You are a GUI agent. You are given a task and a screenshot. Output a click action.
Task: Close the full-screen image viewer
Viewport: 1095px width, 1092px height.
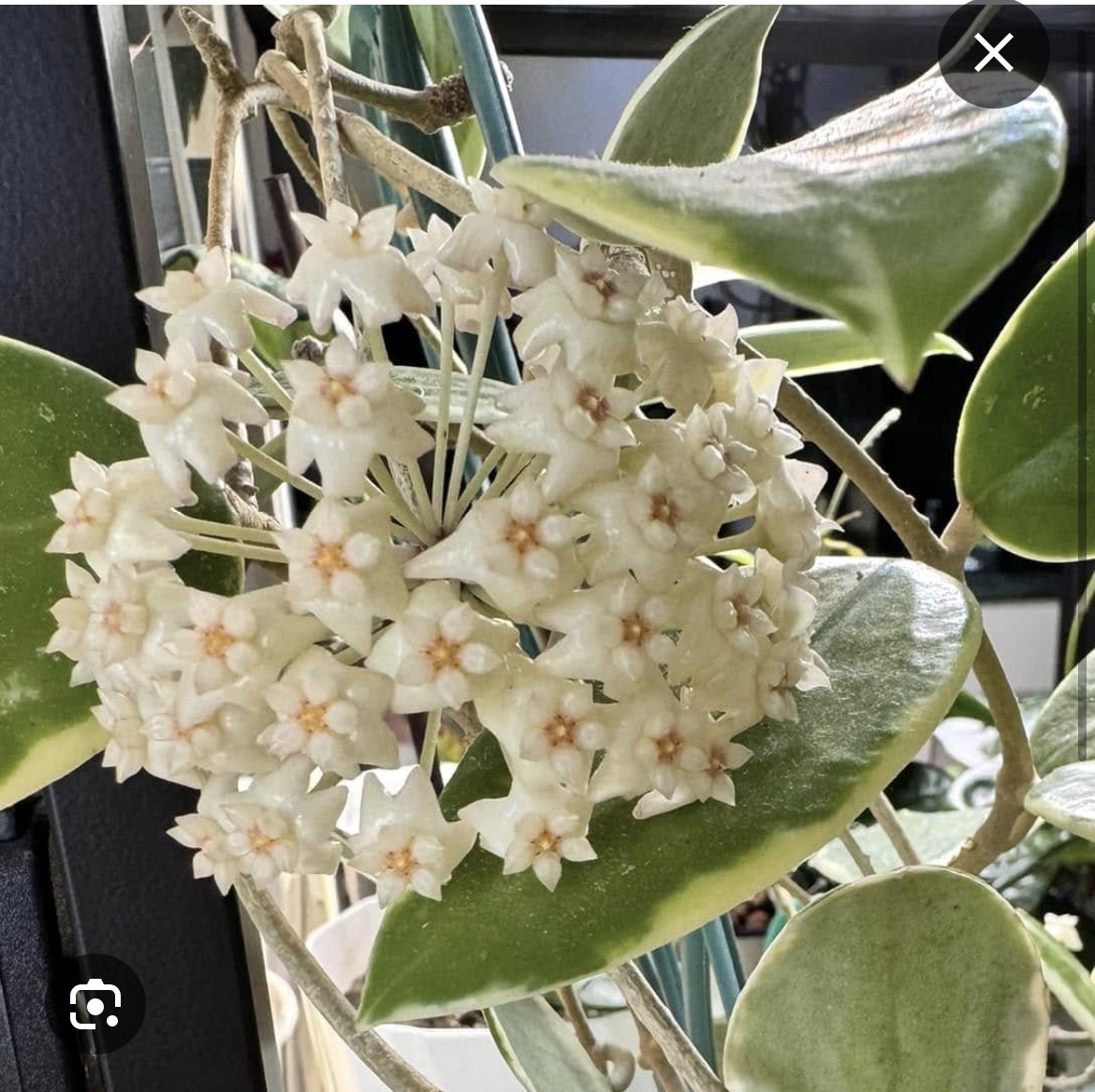tap(993, 53)
